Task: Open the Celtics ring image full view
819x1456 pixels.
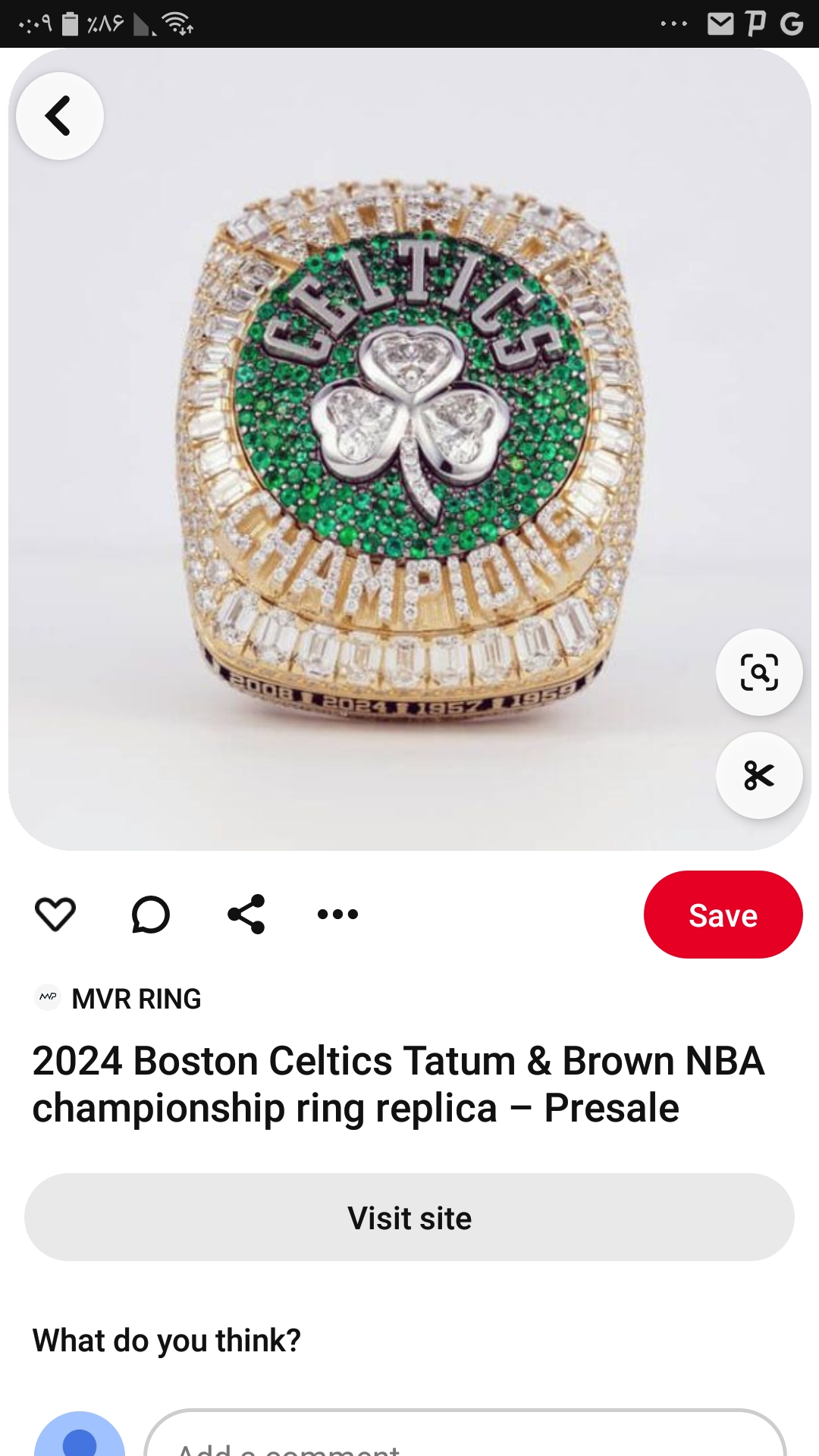Action: click(x=409, y=449)
